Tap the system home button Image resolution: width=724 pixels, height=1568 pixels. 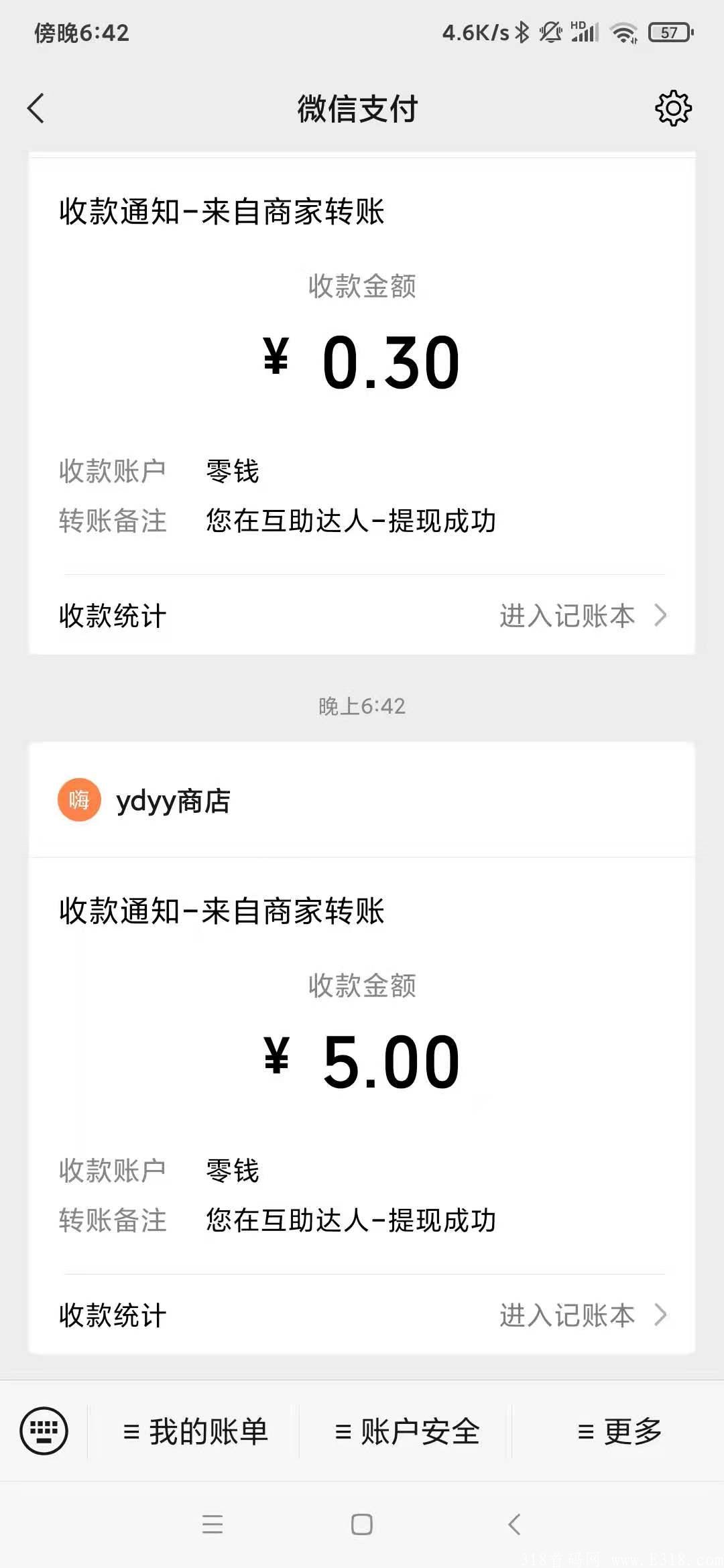(x=362, y=1524)
